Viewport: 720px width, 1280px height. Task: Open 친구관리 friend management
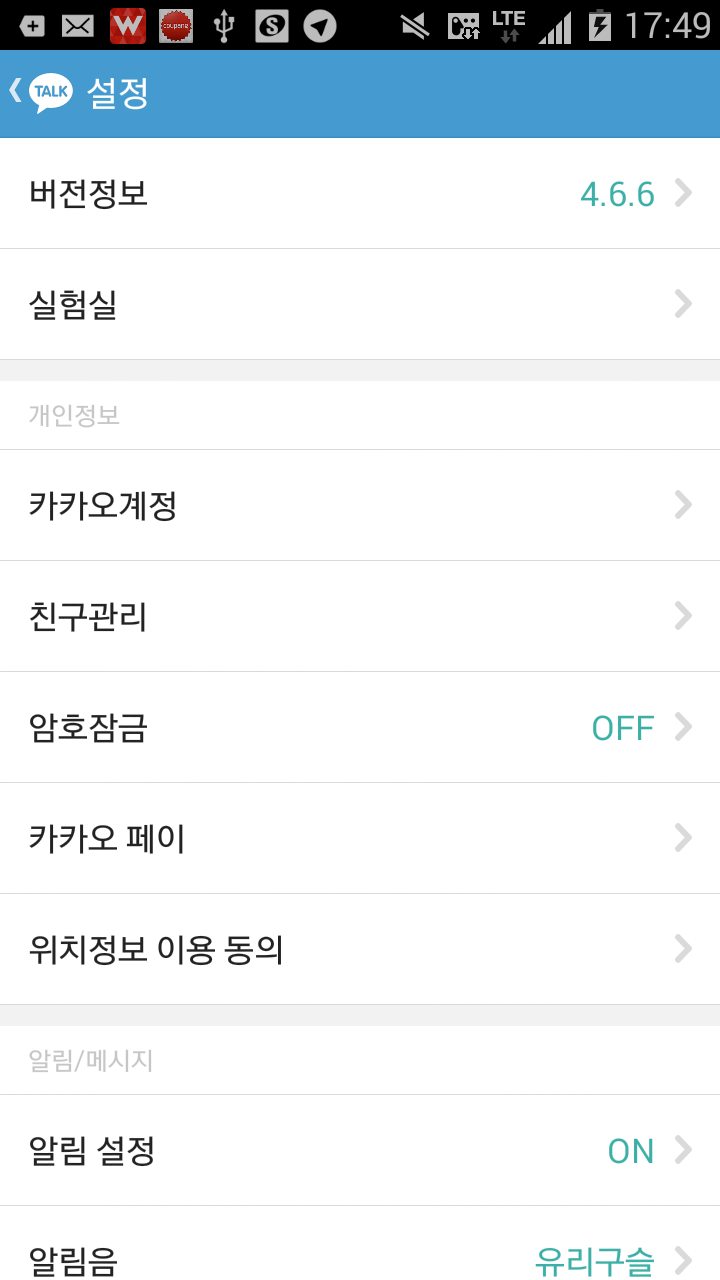(360, 616)
